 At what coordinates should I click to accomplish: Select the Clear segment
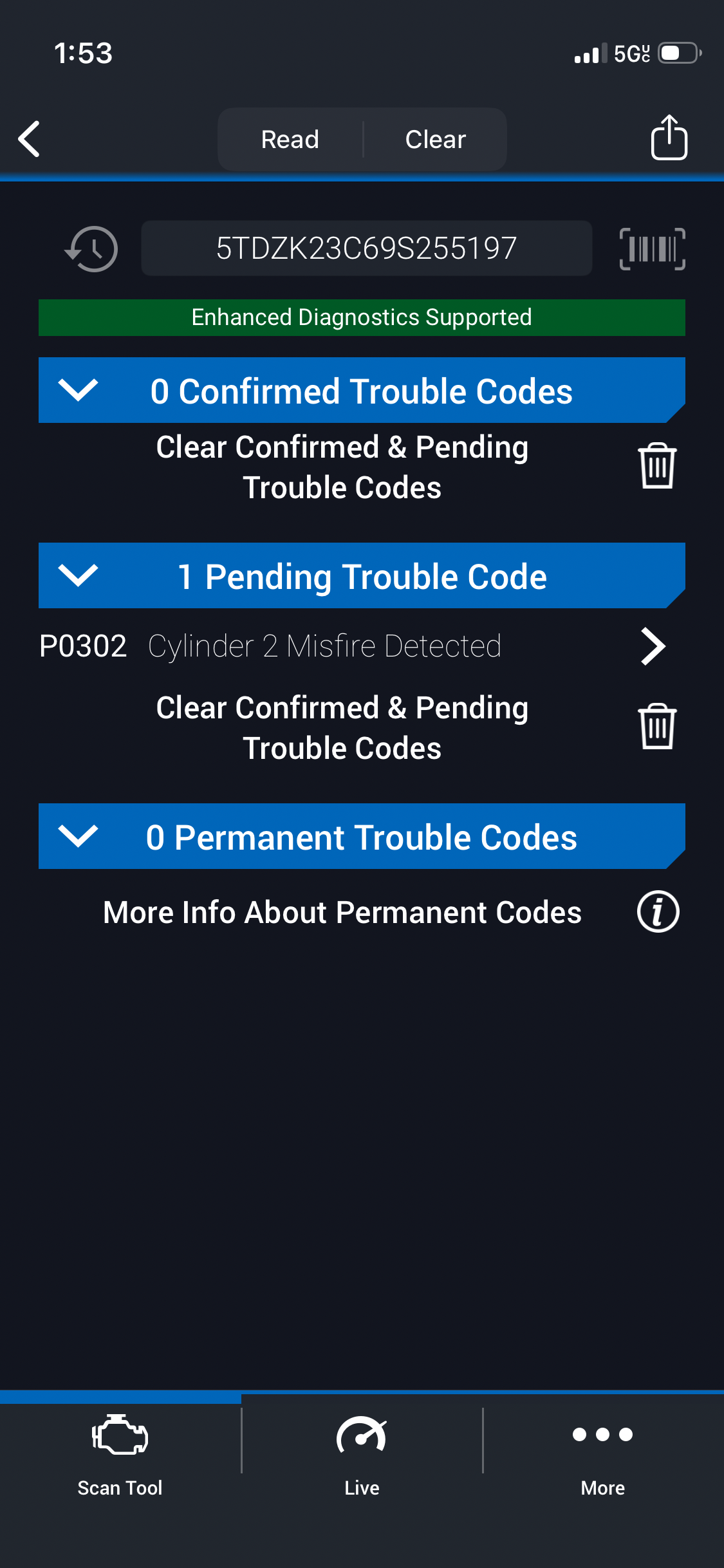[435, 139]
